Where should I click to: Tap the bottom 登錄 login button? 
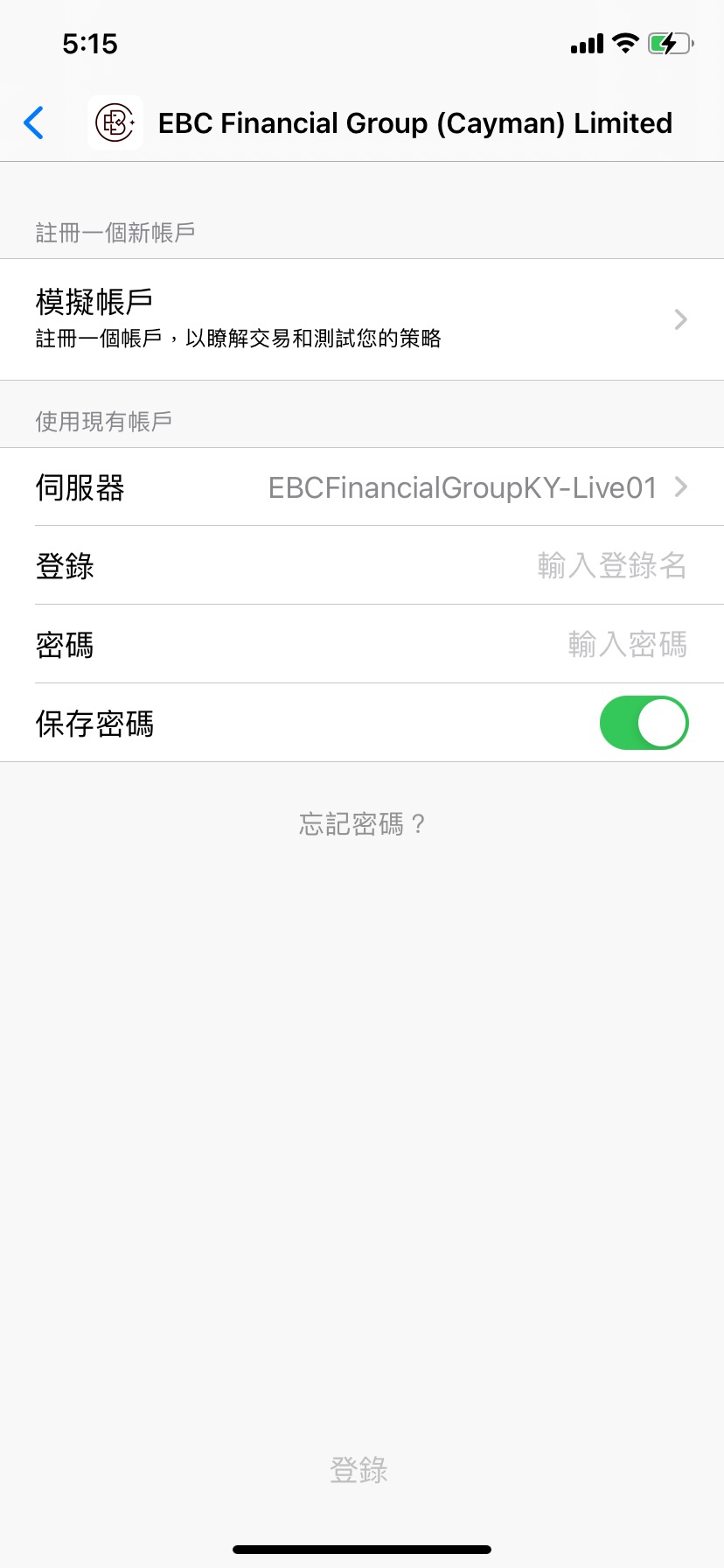359,1469
